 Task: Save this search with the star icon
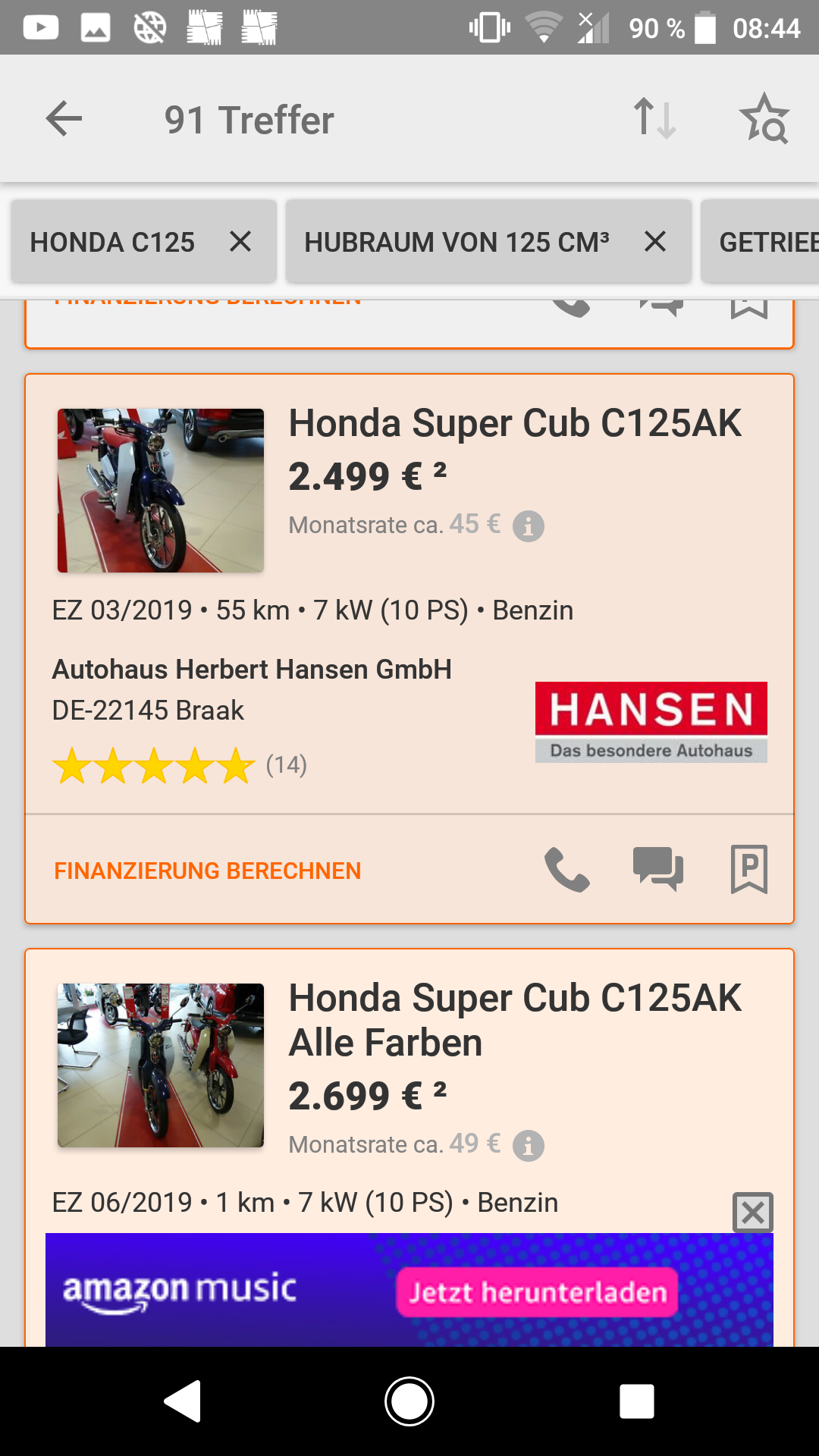(764, 119)
